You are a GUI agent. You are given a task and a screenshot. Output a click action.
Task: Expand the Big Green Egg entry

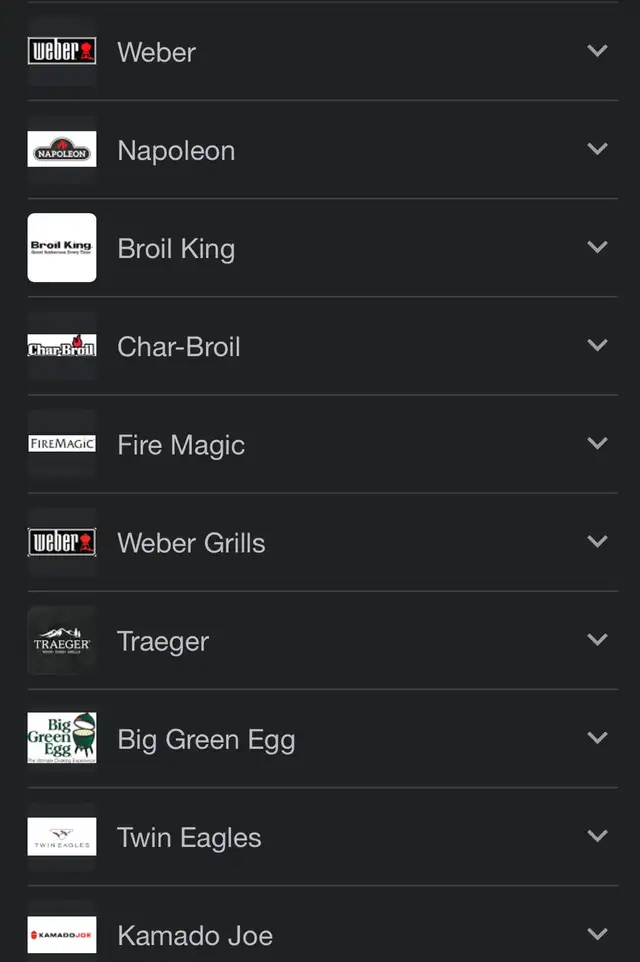pos(597,737)
